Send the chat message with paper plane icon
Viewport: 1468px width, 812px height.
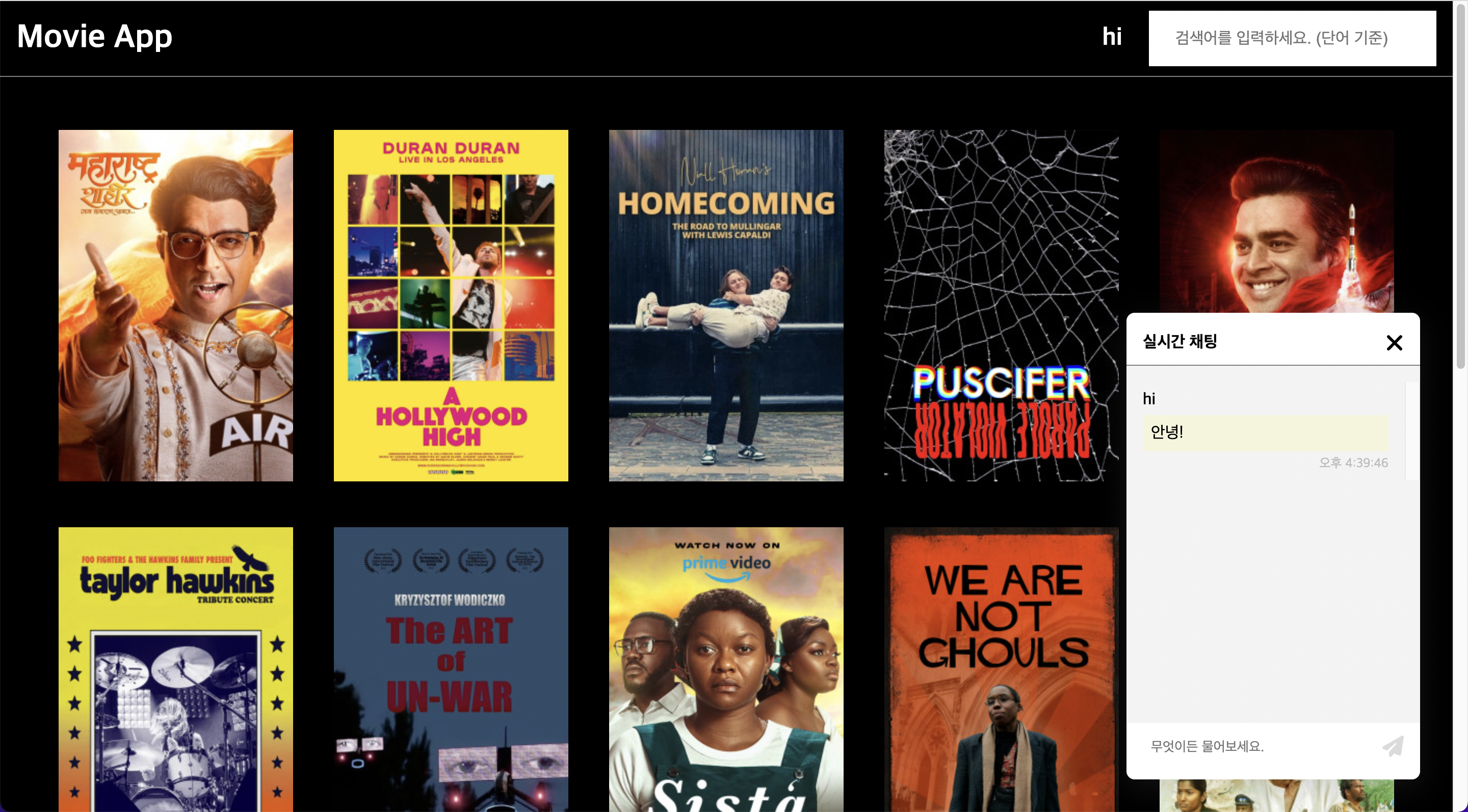tap(1393, 746)
